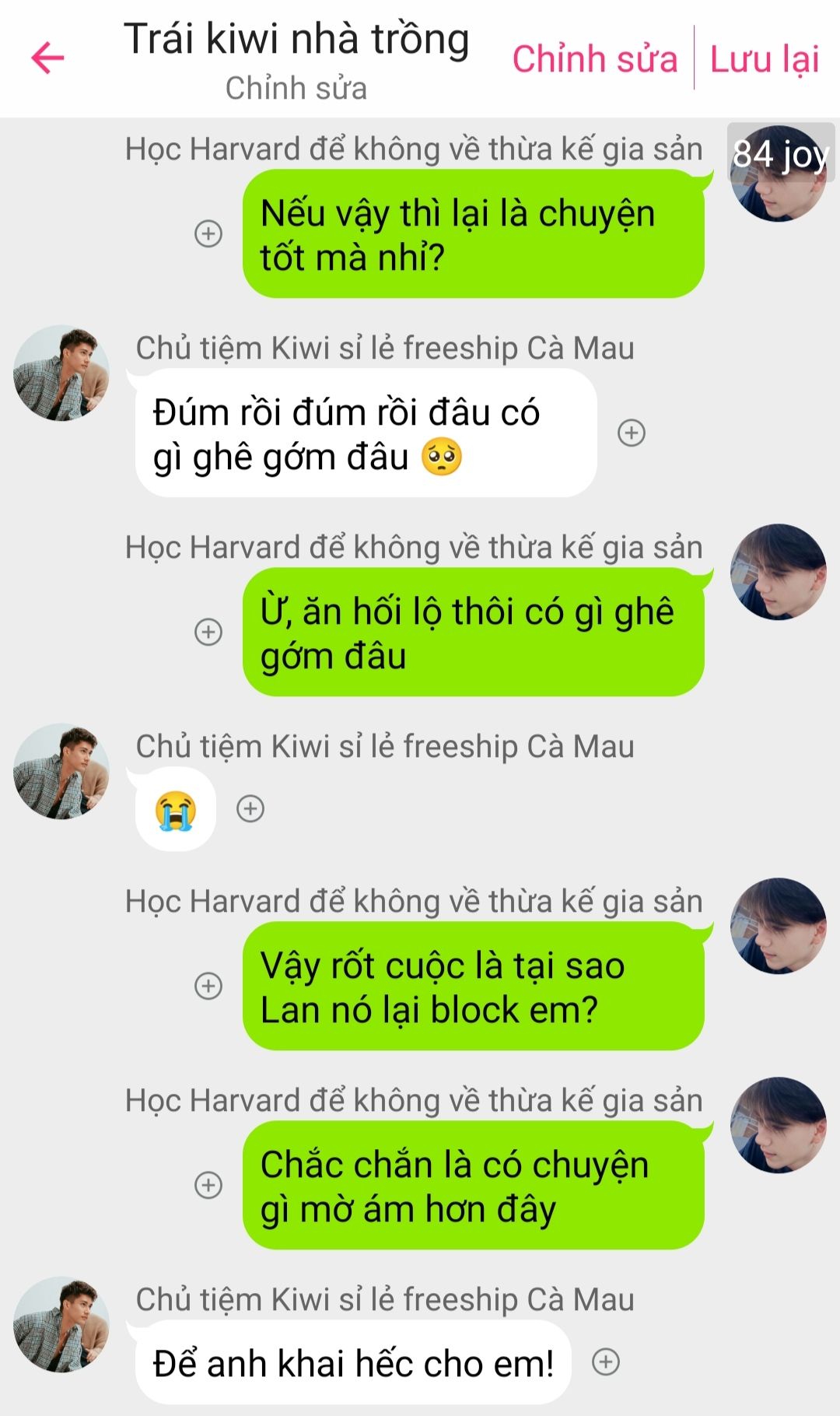Tap the crying emoji message bubble
840x1416 pixels.
[176, 809]
